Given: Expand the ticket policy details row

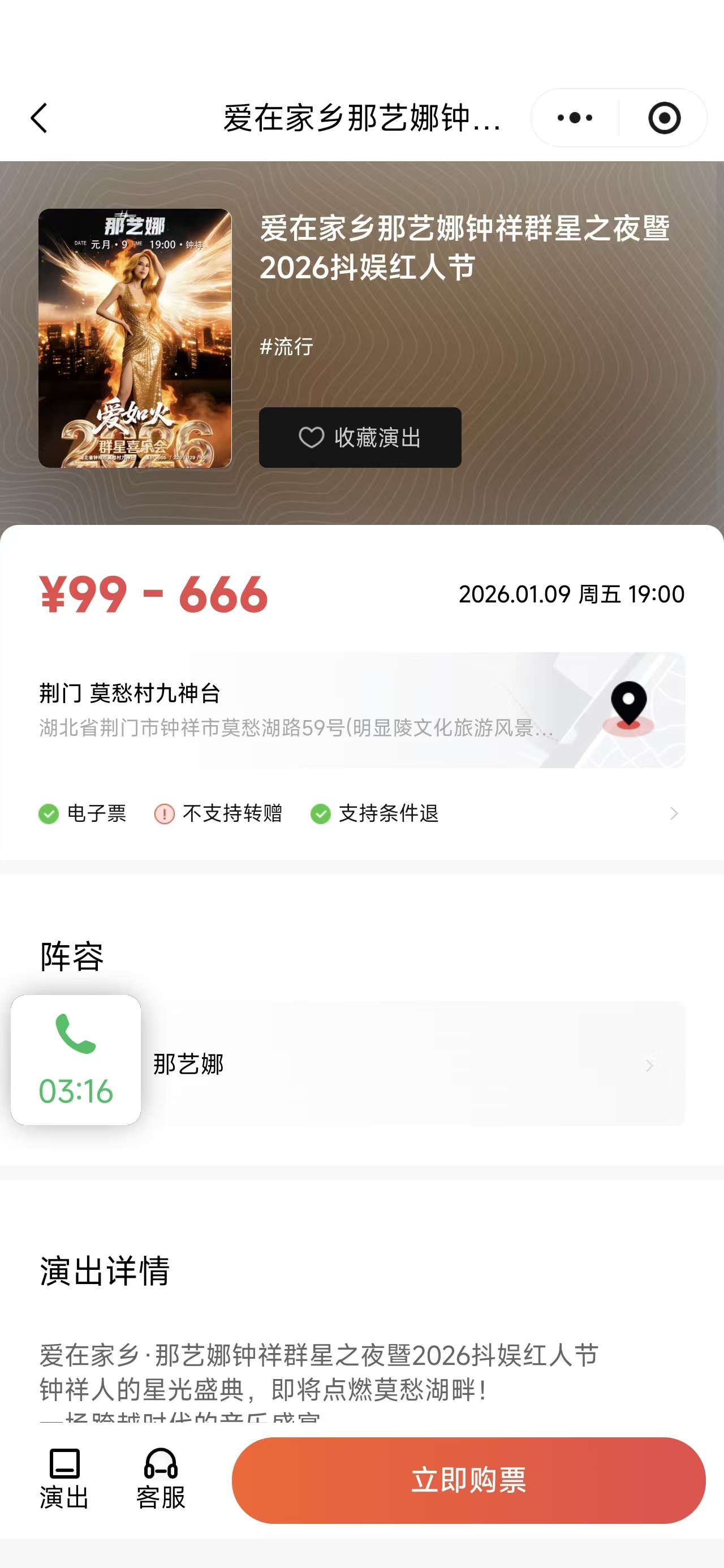Looking at the screenshot, I should point(673,813).
